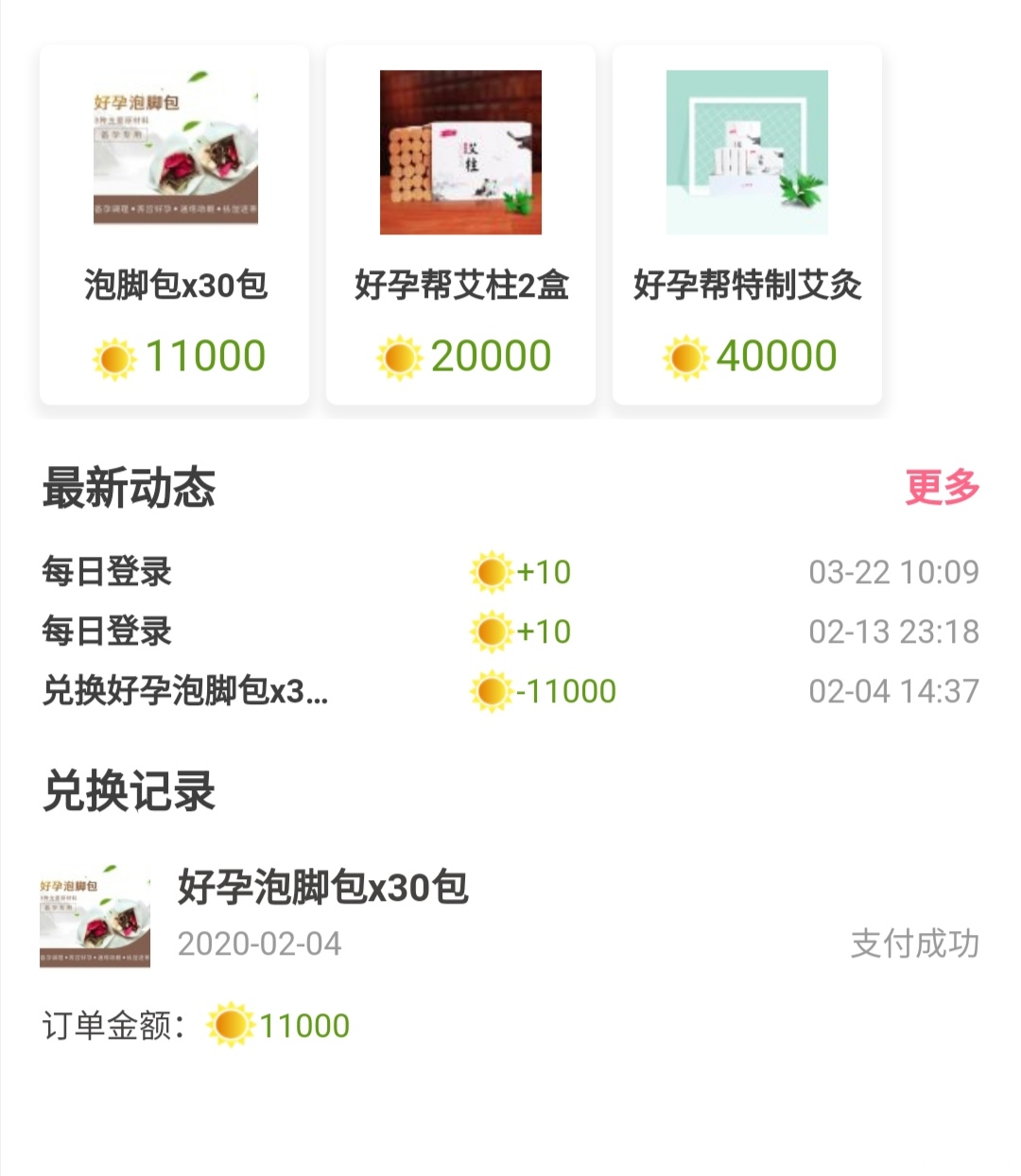Click the second 每日登录 row
The width and height of the screenshot is (1021, 1176).
click(104, 631)
